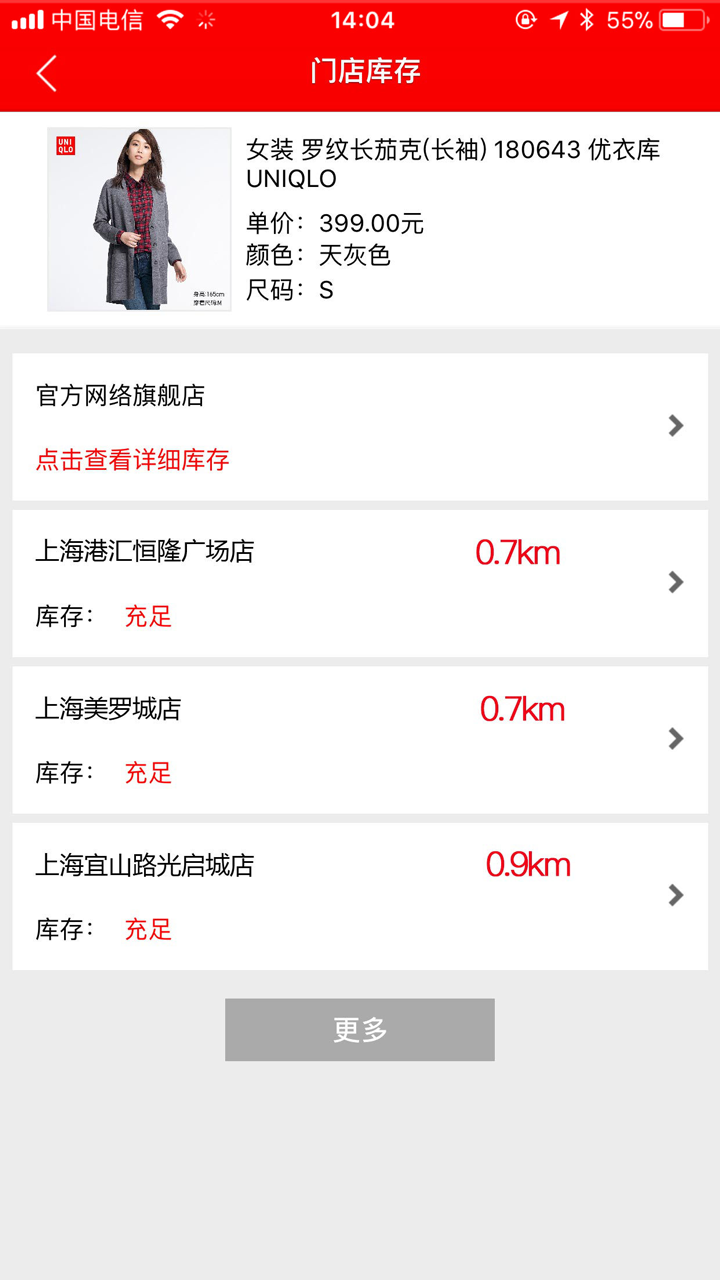Open 上海港汇恒隆广场店 store details

pos(359,583)
